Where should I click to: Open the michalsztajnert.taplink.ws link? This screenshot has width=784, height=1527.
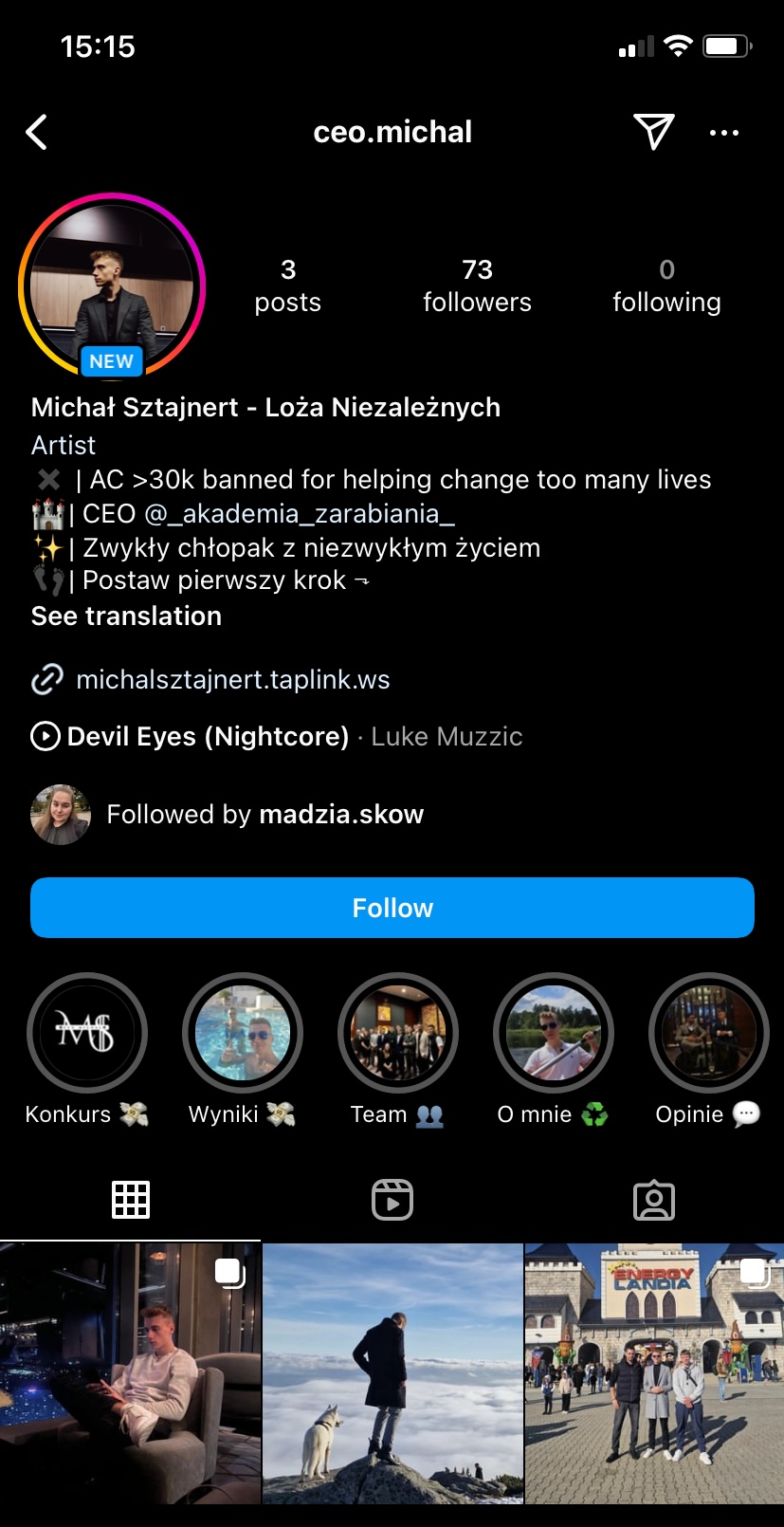(232, 680)
